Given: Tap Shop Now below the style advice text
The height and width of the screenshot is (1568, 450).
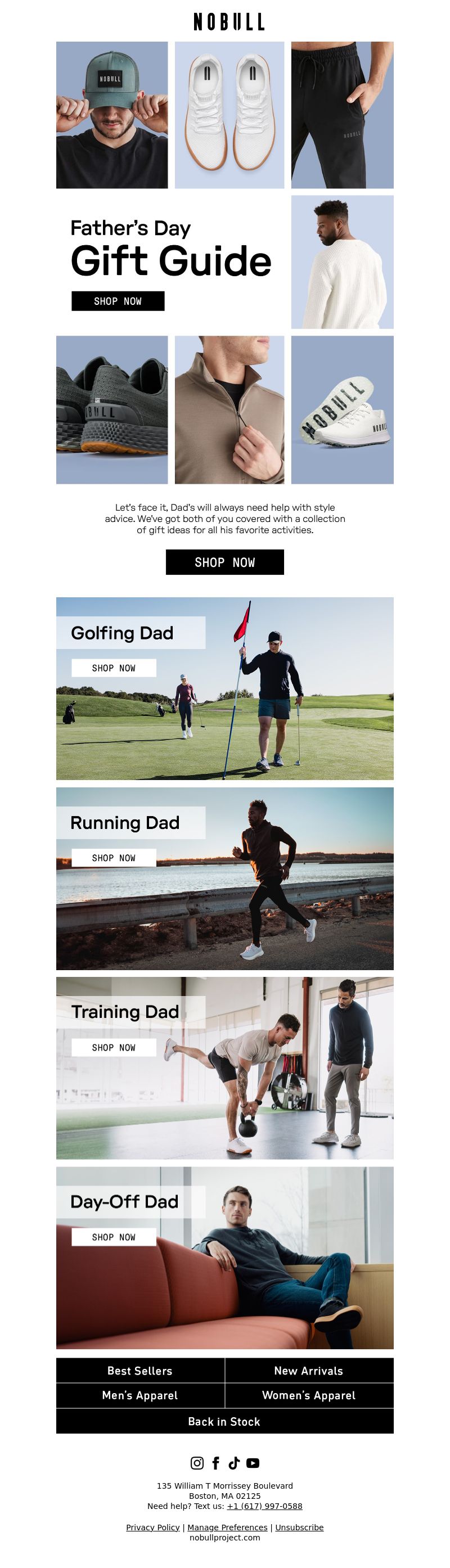Looking at the screenshot, I should tap(224, 562).
